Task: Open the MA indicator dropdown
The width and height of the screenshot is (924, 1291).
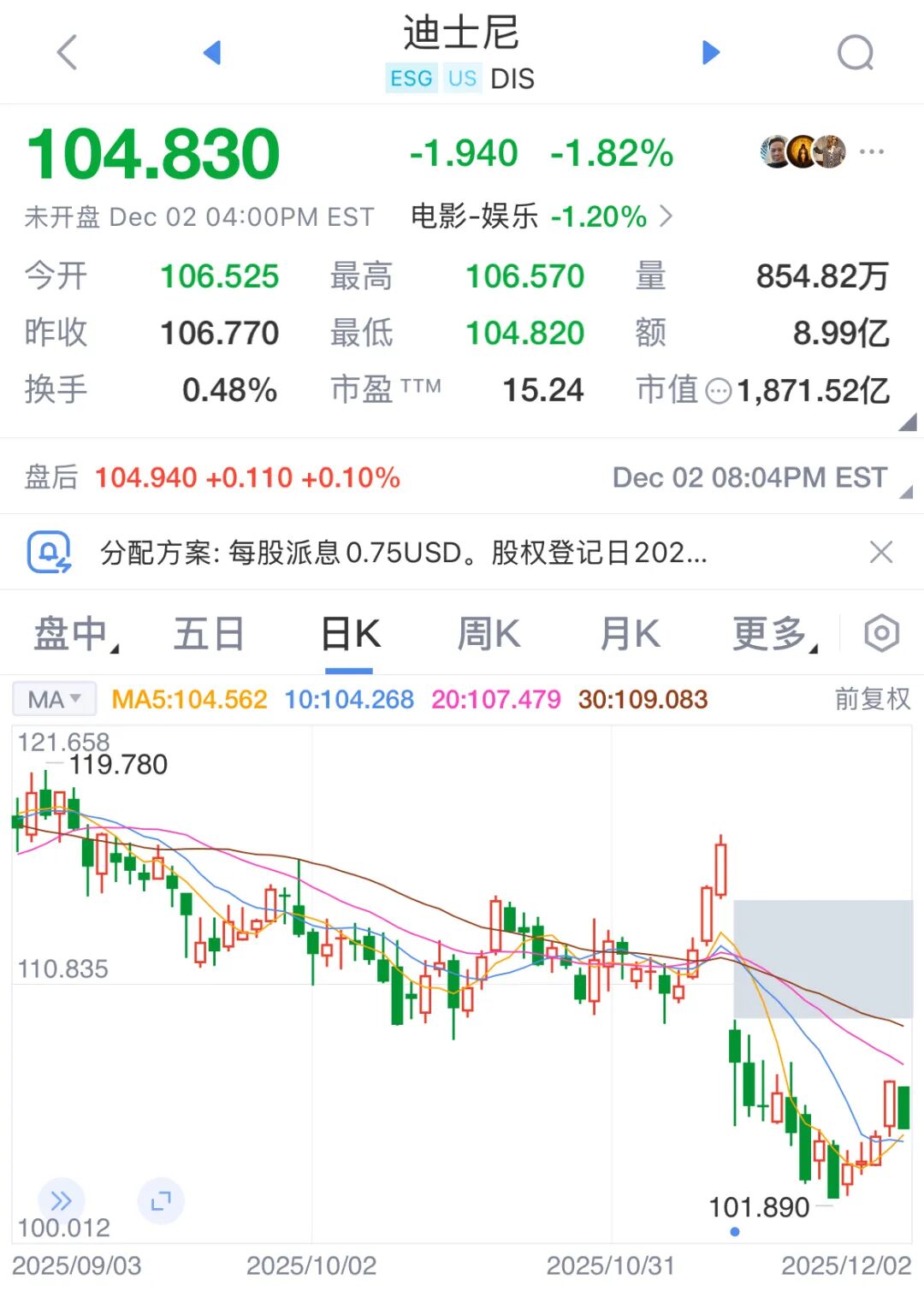Action: 54,699
